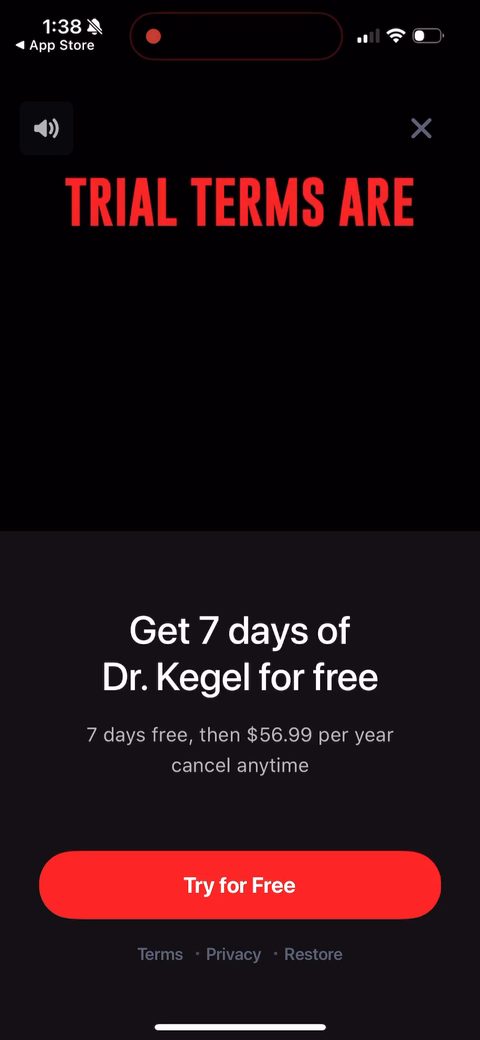View the Privacy policy
This screenshot has height=1040, width=480.
233,954
